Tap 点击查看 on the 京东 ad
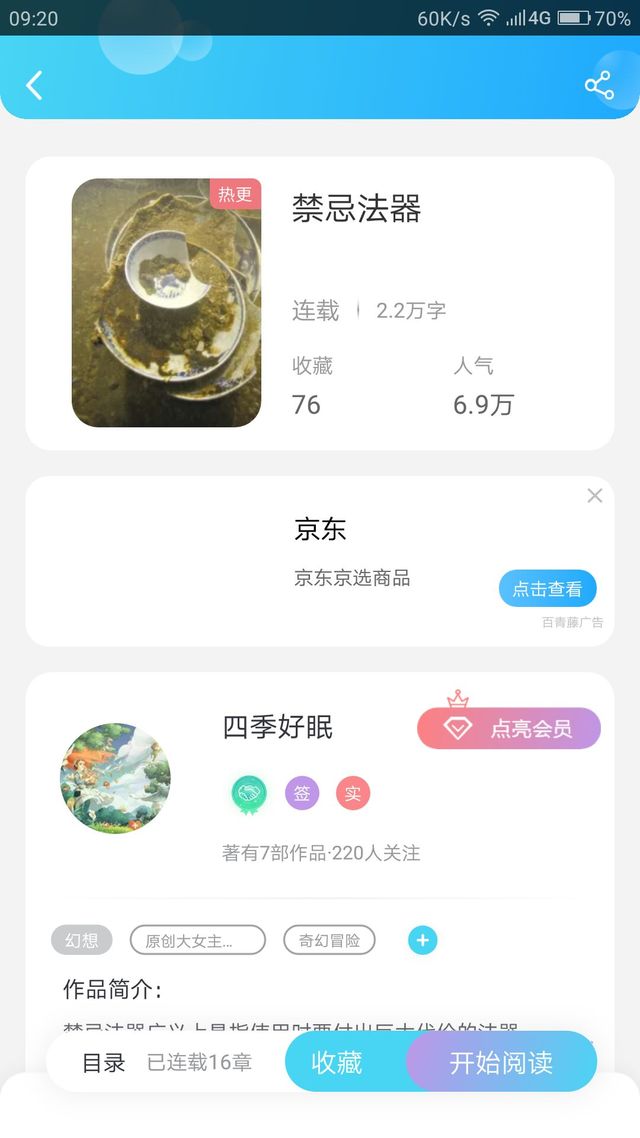The image size is (640, 1138). click(547, 589)
